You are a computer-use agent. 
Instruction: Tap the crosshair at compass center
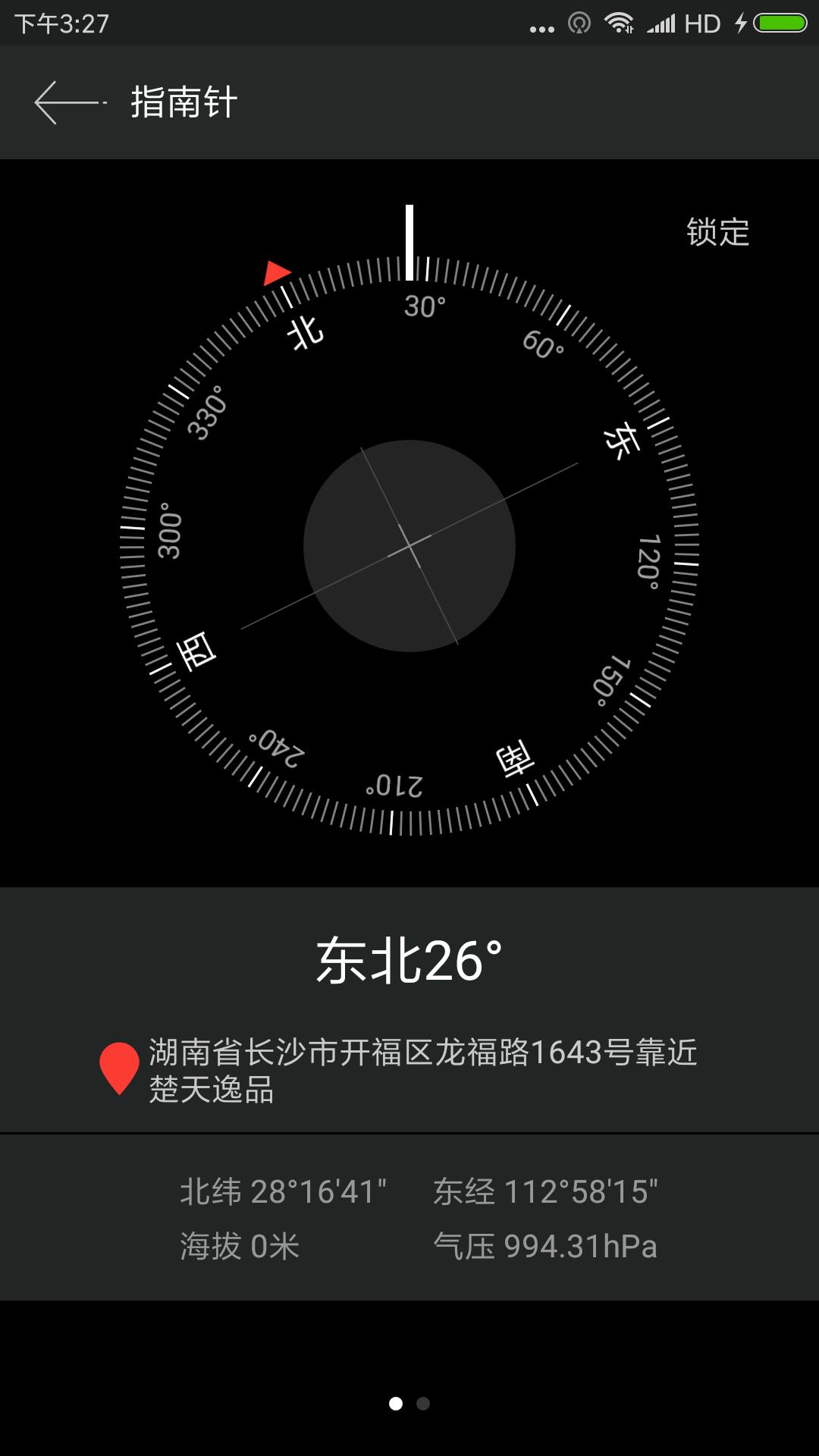tap(409, 544)
